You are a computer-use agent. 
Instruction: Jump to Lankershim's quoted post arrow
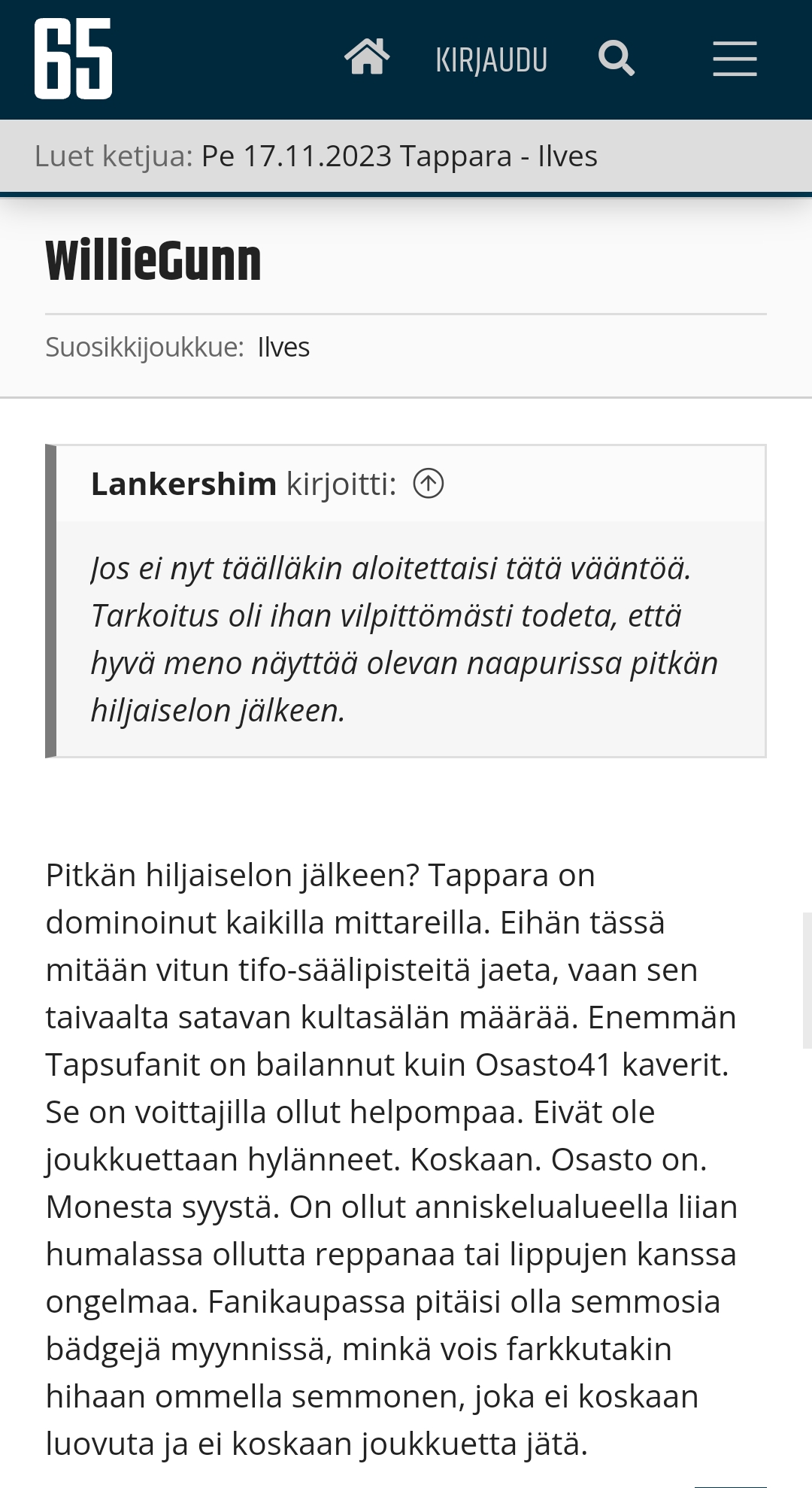(x=429, y=484)
